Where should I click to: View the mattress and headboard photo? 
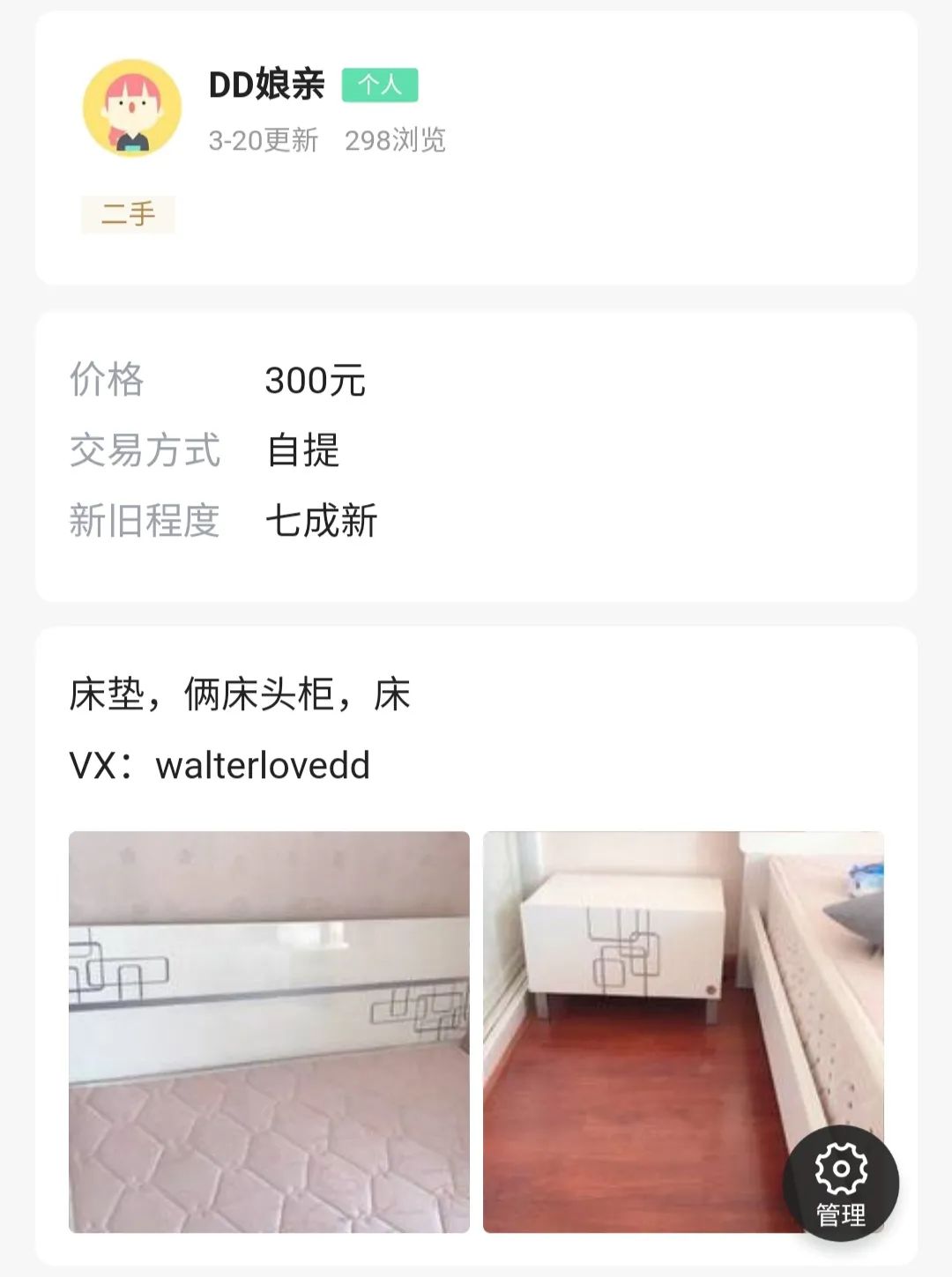pyautogui.click(x=269, y=1031)
